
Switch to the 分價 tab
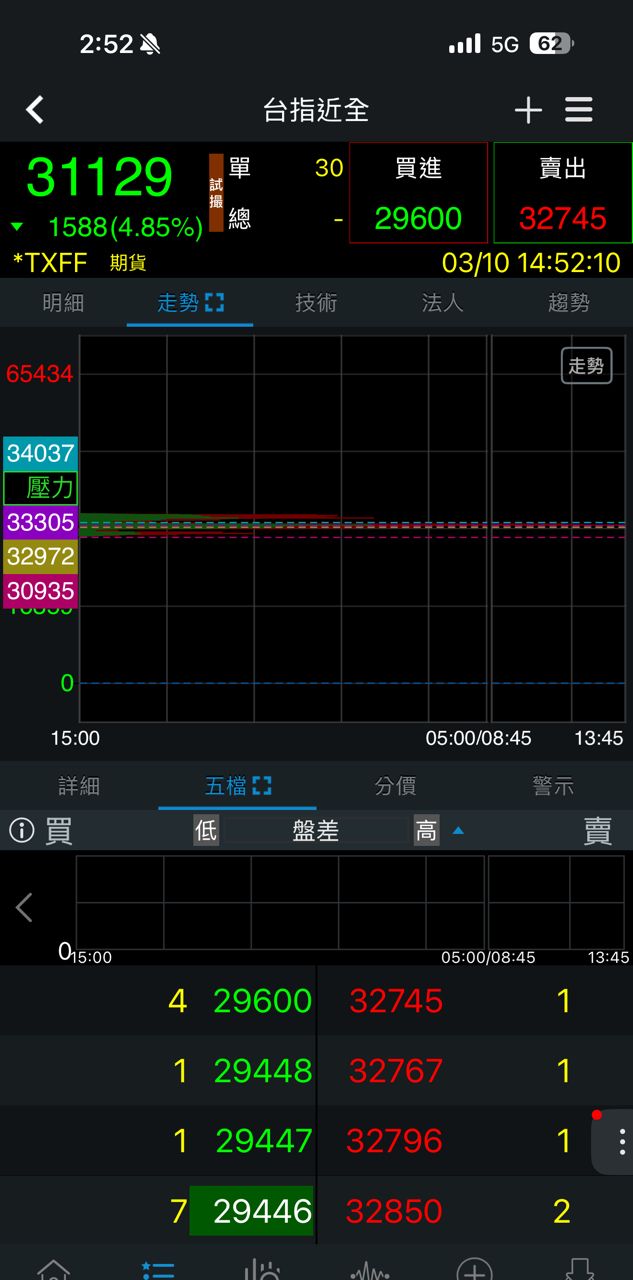(x=395, y=786)
